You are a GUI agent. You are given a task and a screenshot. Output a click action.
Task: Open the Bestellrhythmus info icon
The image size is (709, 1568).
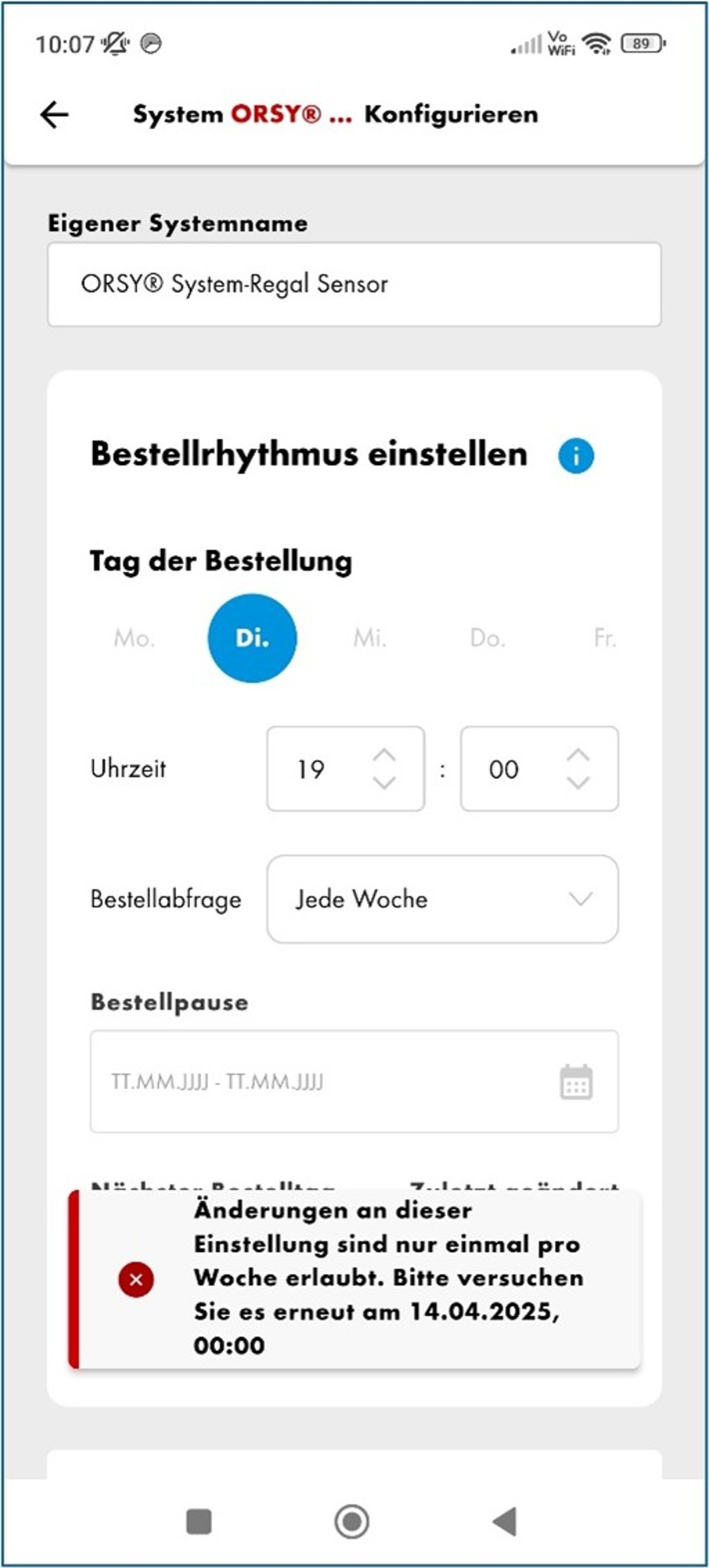pos(575,455)
